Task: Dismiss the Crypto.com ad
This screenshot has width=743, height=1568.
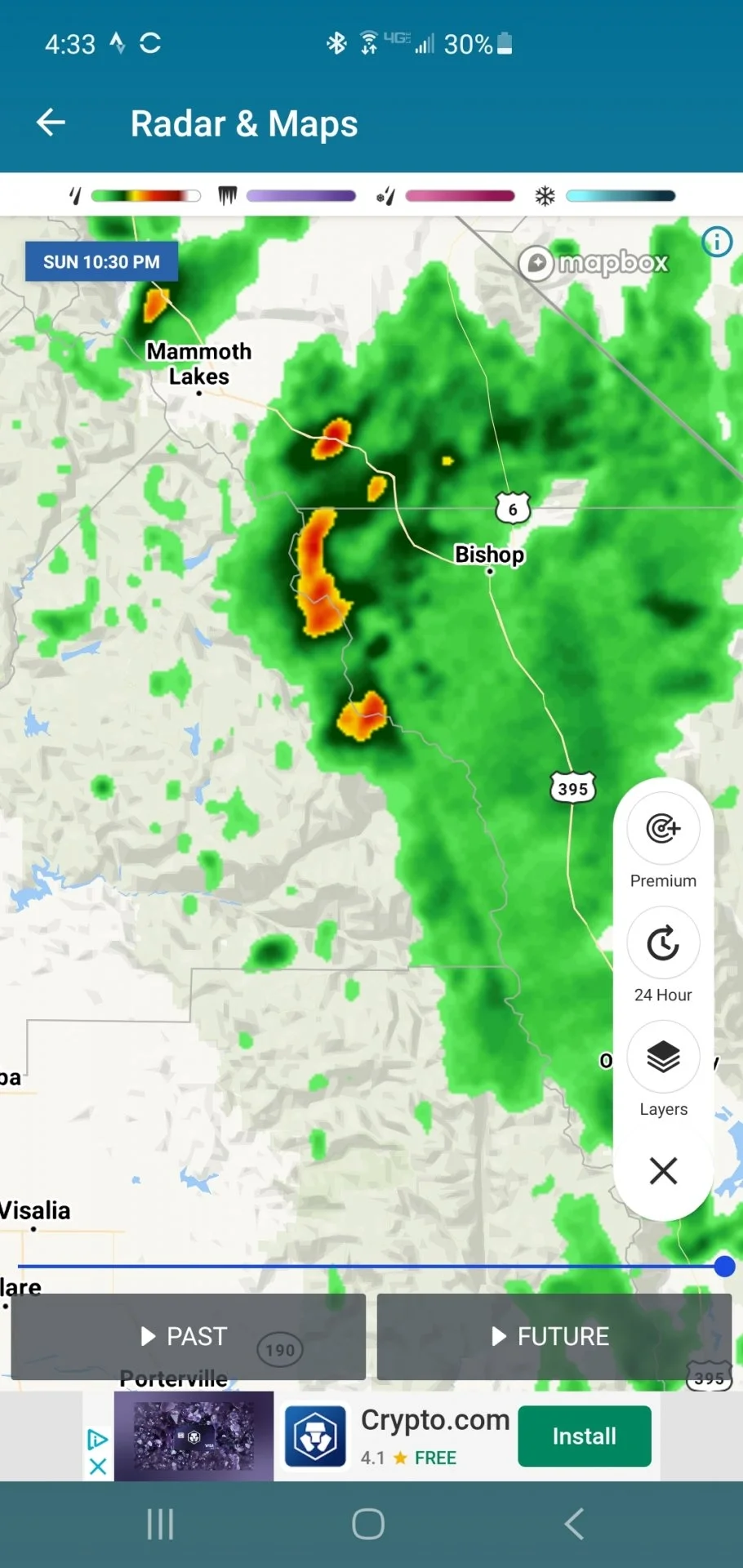Action: tap(97, 1467)
